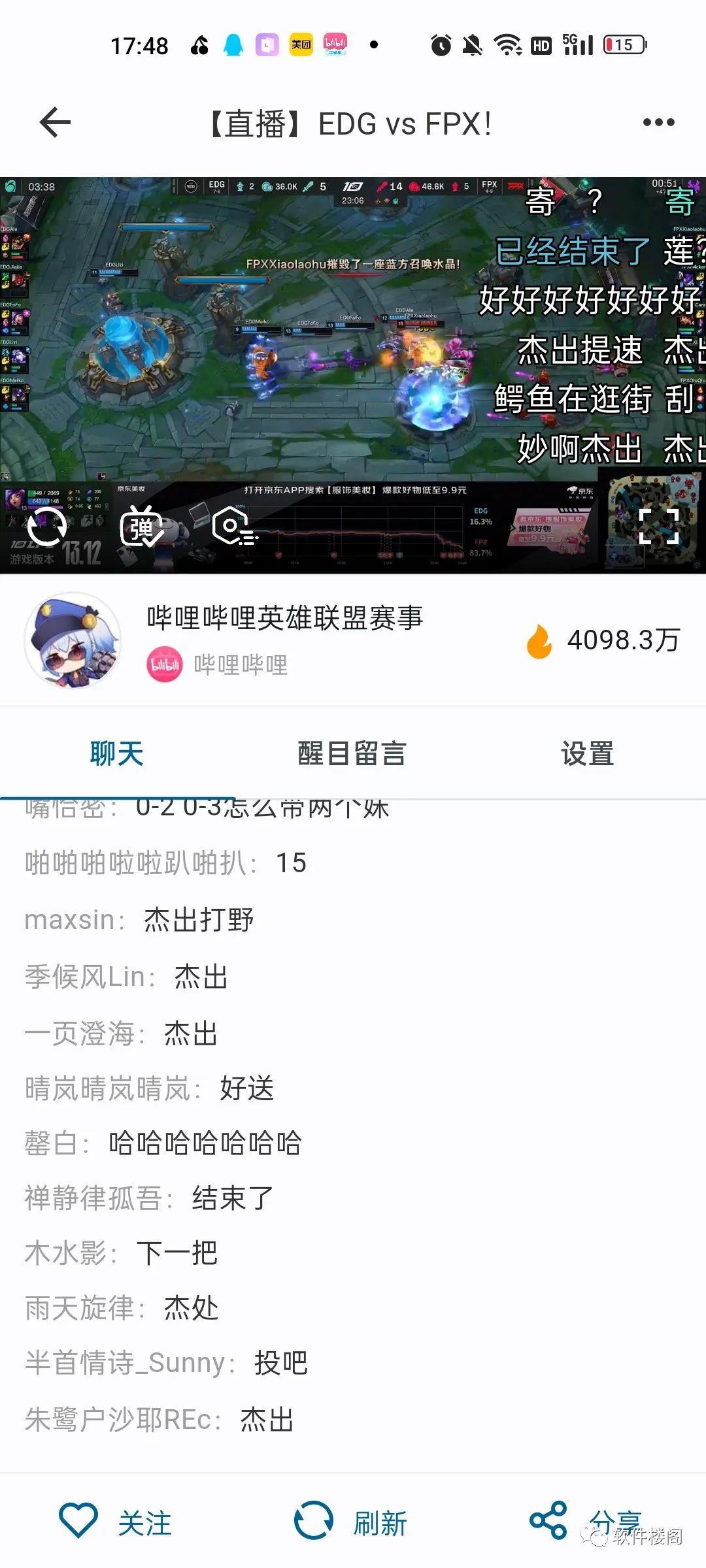
Task: Open danmaku display settings
Action: pos(235,527)
